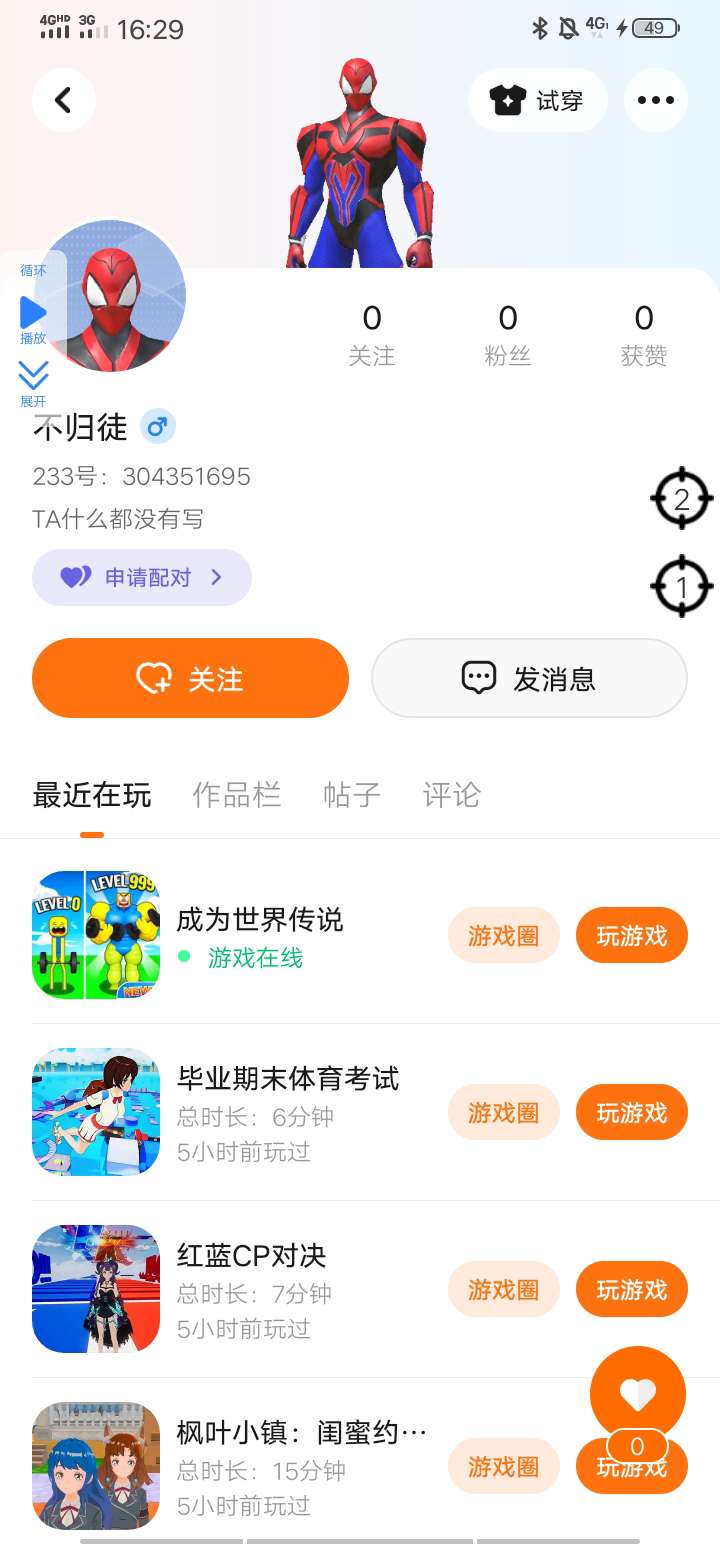The width and height of the screenshot is (720, 1544).
Task: Start playing 红蓝CP对决
Action: 631,1289
